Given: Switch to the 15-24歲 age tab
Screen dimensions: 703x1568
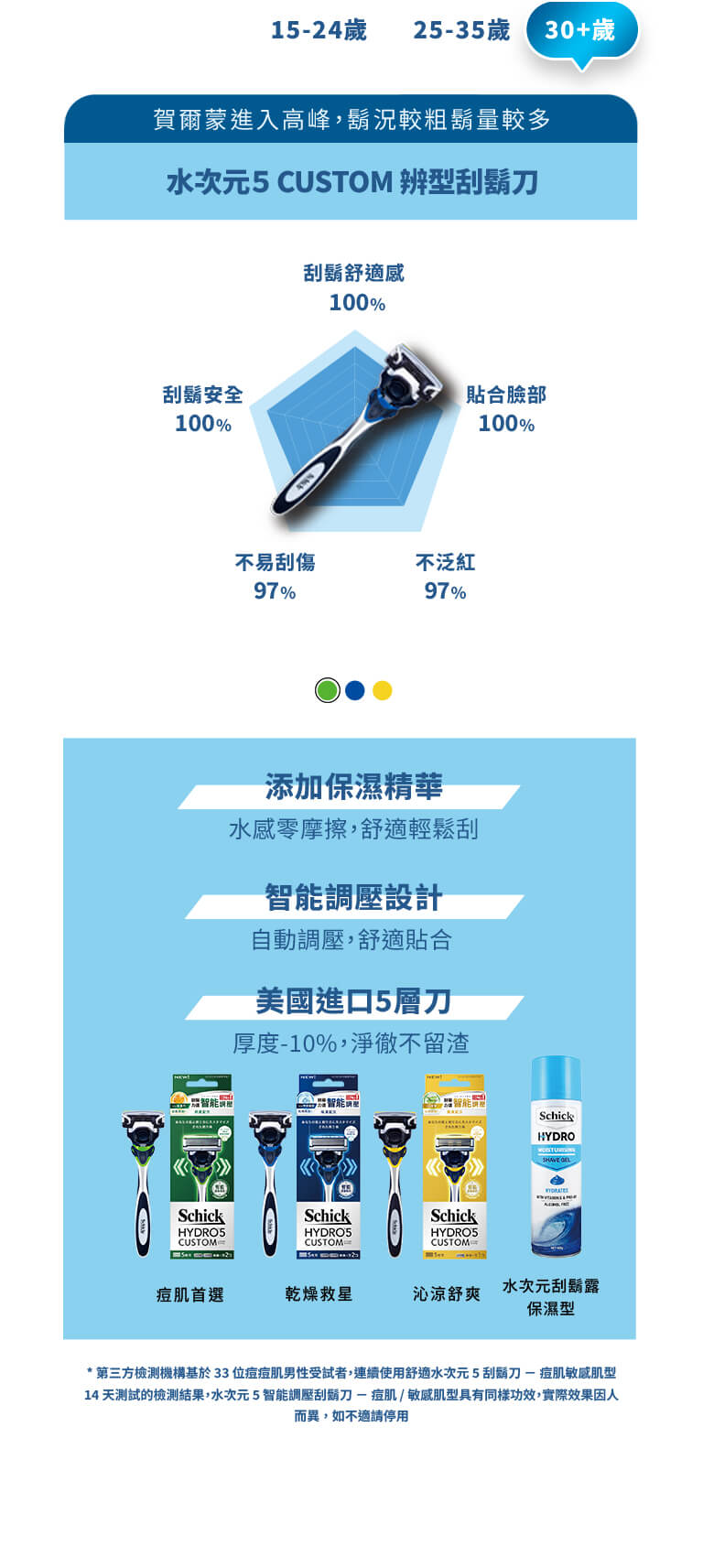Looking at the screenshot, I should coord(319,30).
